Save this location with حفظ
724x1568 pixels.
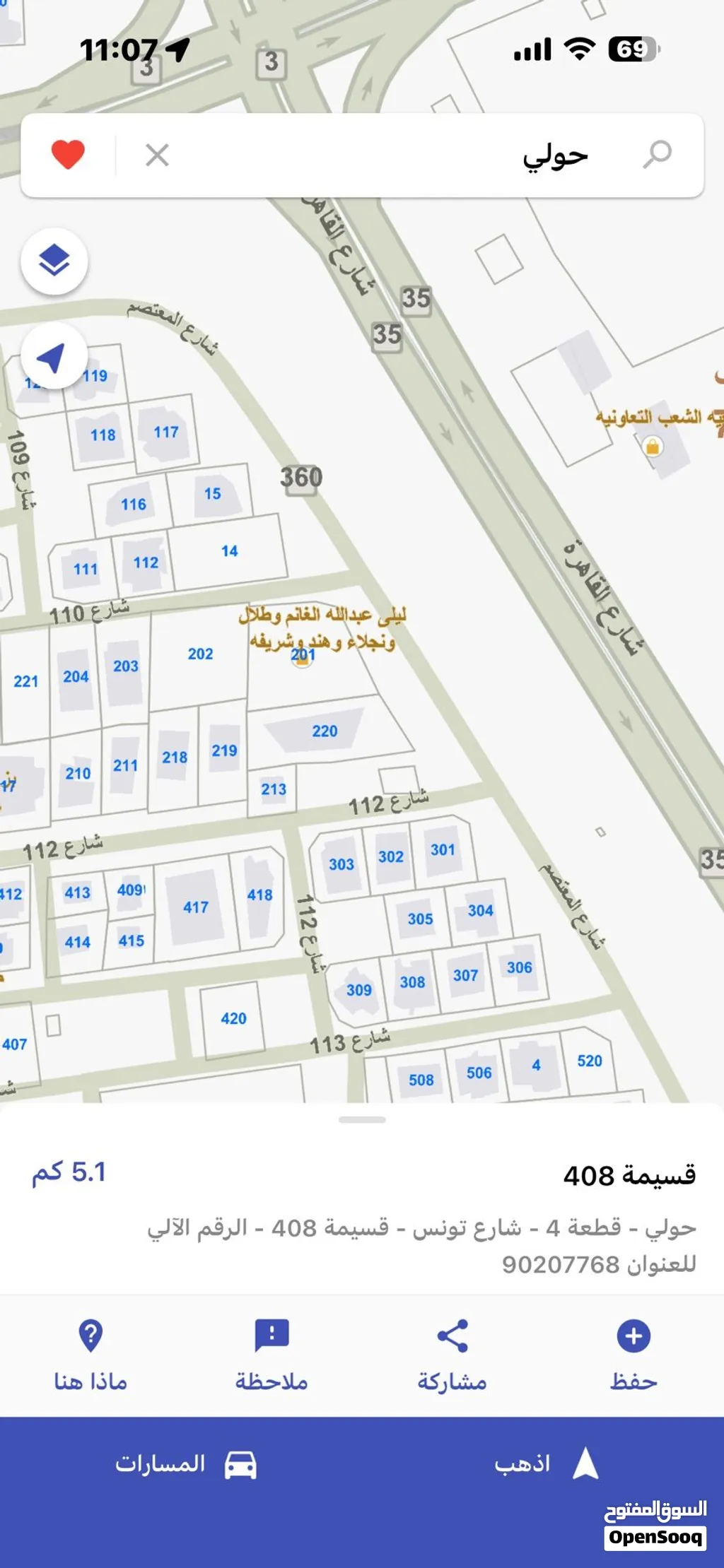[x=633, y=1355]
